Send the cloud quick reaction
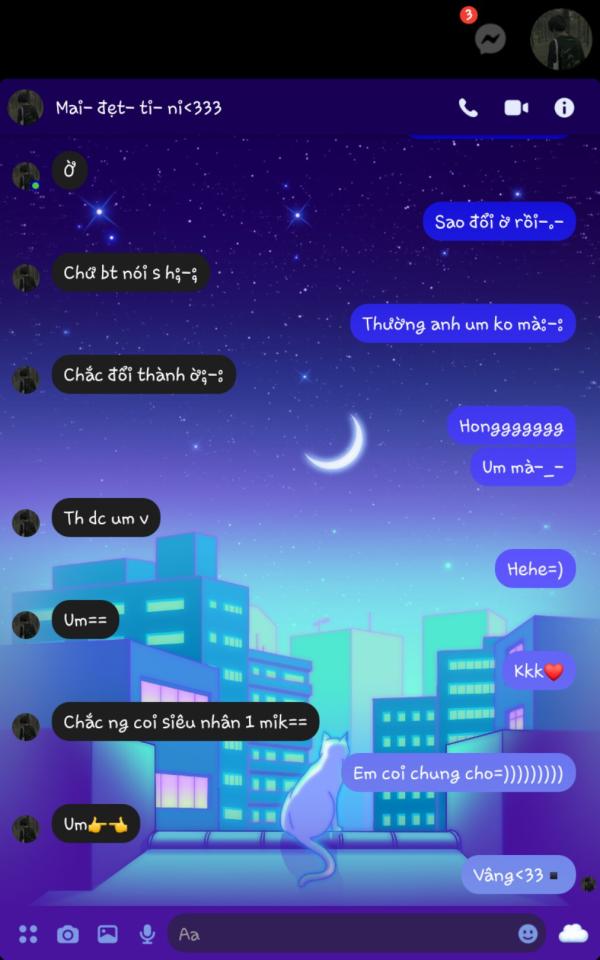This screenshot has height=960, width=600. pyautogui.click(x=573, y=933)
